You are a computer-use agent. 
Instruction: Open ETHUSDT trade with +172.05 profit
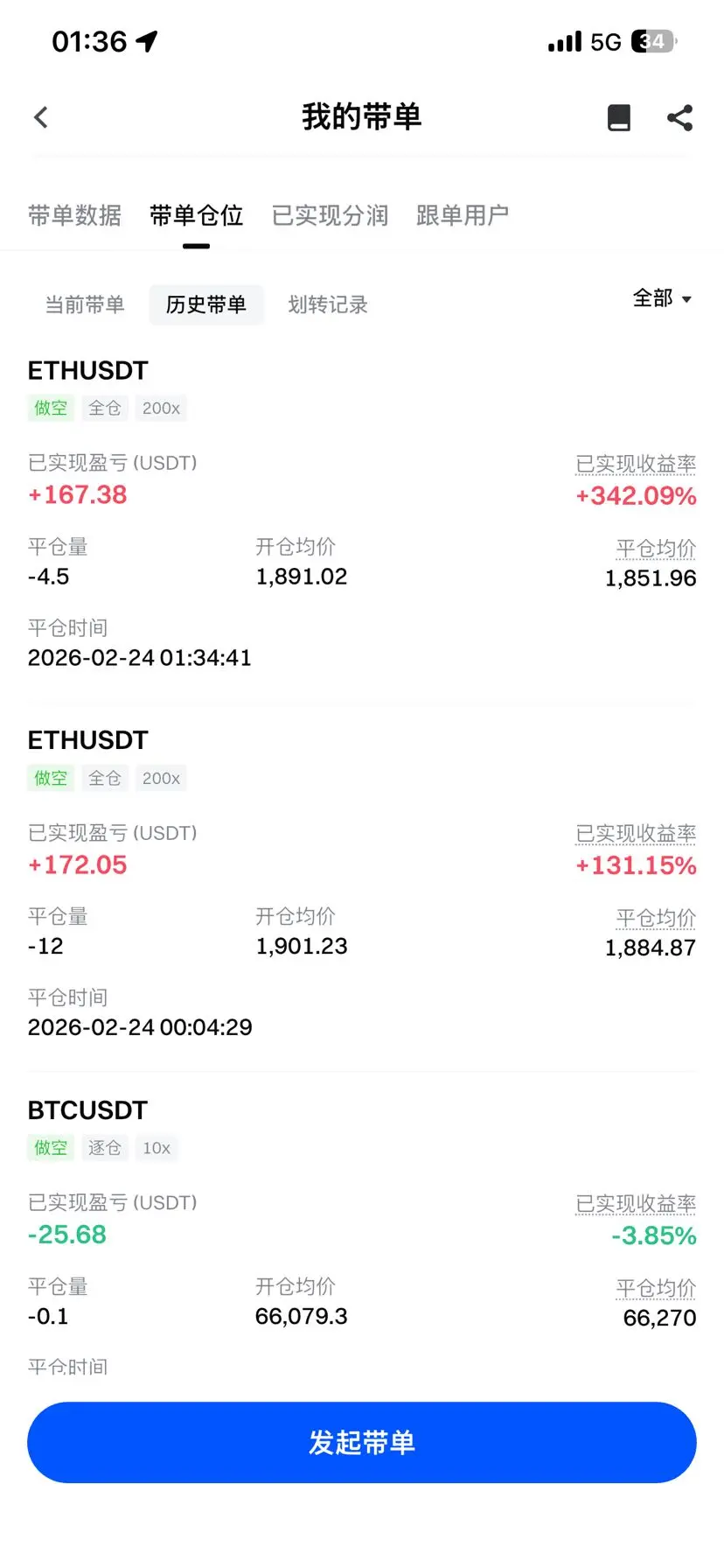pos(88,740)
